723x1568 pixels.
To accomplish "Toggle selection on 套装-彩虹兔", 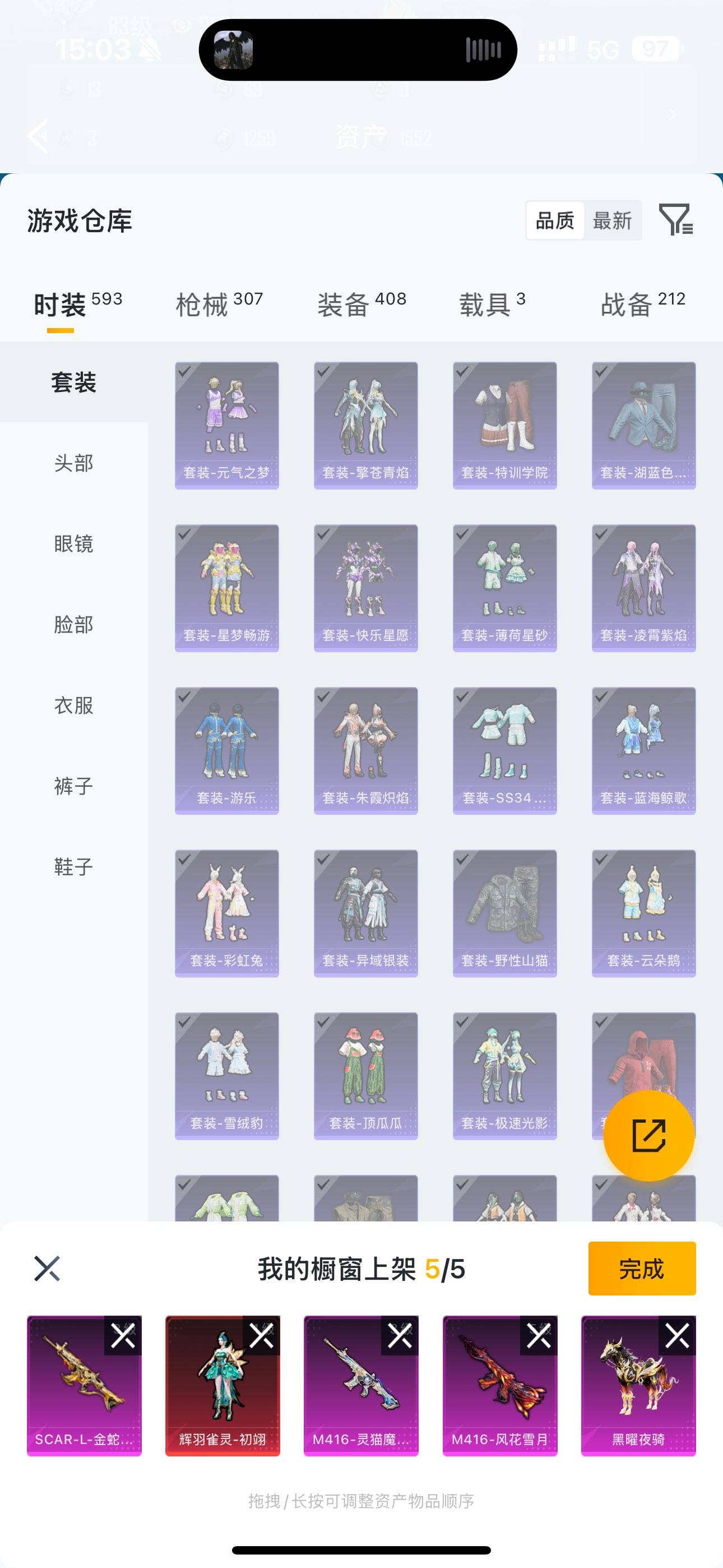I will click(x=227, y=914).
